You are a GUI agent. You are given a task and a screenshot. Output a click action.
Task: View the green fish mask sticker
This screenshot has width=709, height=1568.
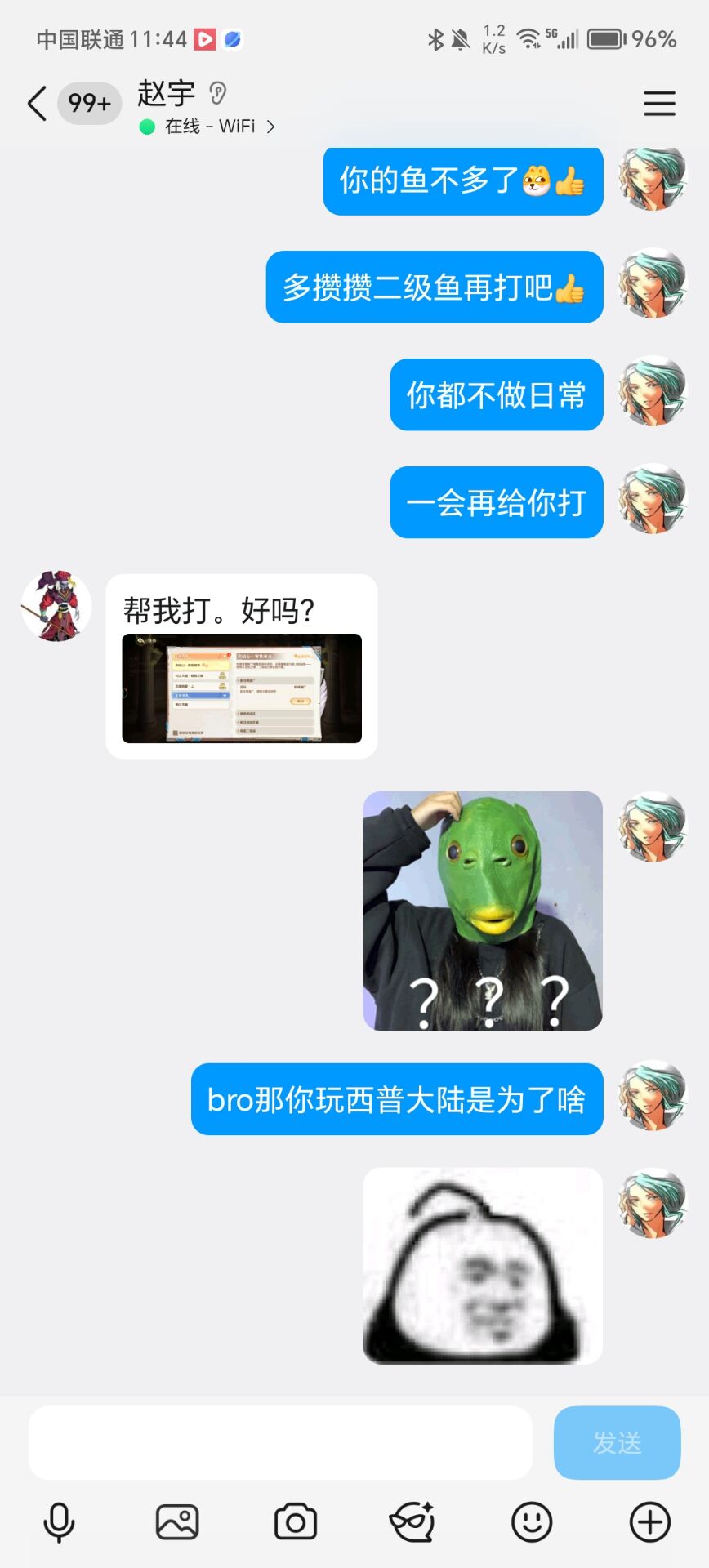pyautogui.click(x=483, y=911)
